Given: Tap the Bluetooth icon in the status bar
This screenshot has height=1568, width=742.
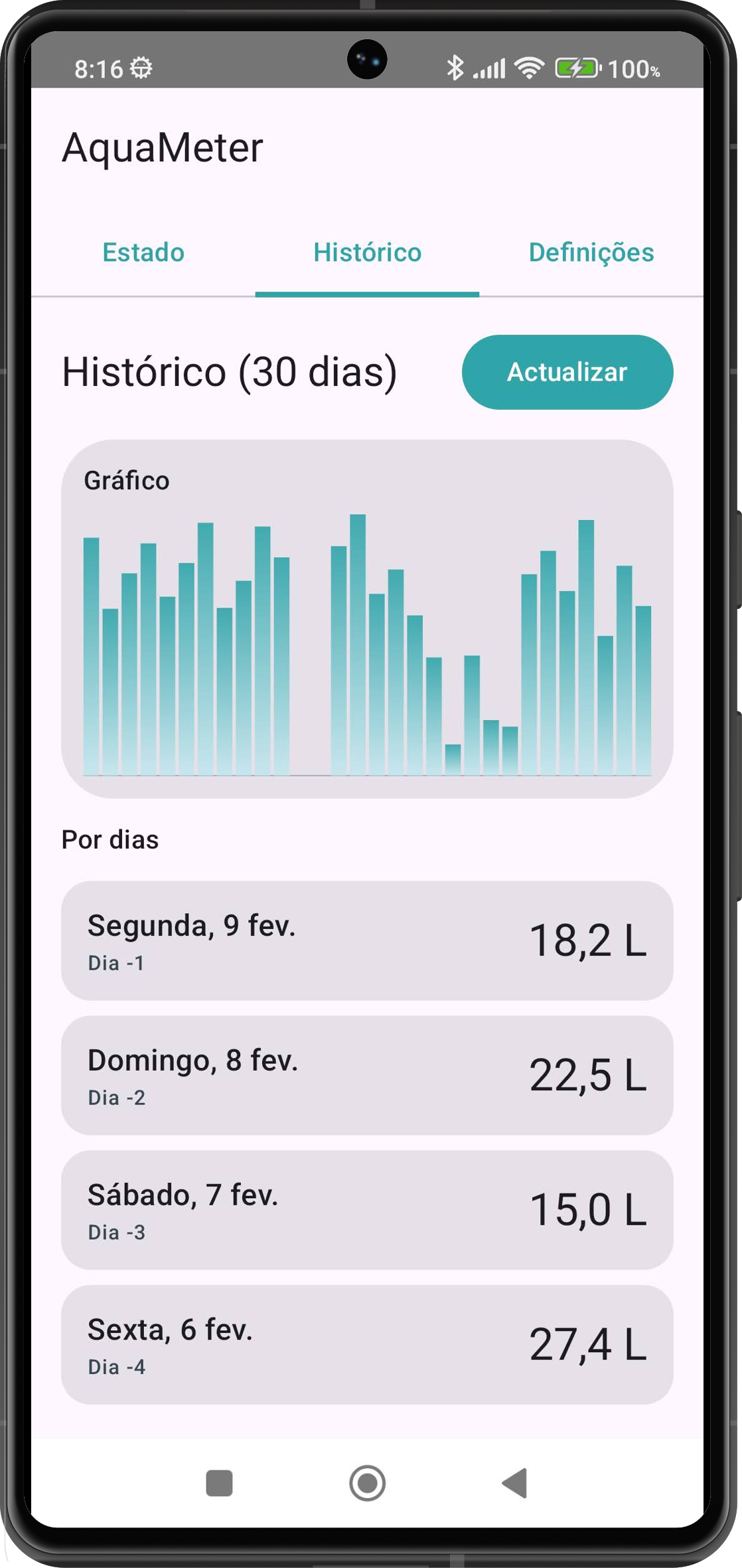Looking at the screenshot, I should [x=455, y=66].
